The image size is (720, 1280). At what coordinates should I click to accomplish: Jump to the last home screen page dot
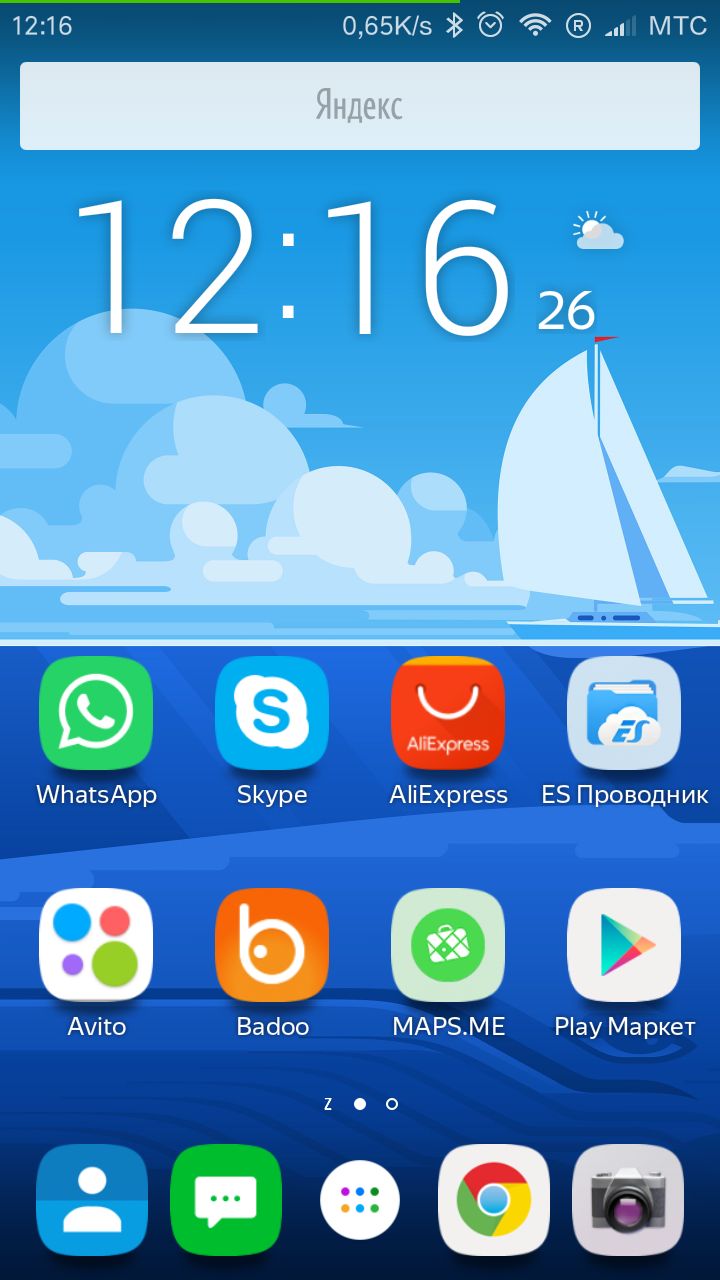point(392,1104)
